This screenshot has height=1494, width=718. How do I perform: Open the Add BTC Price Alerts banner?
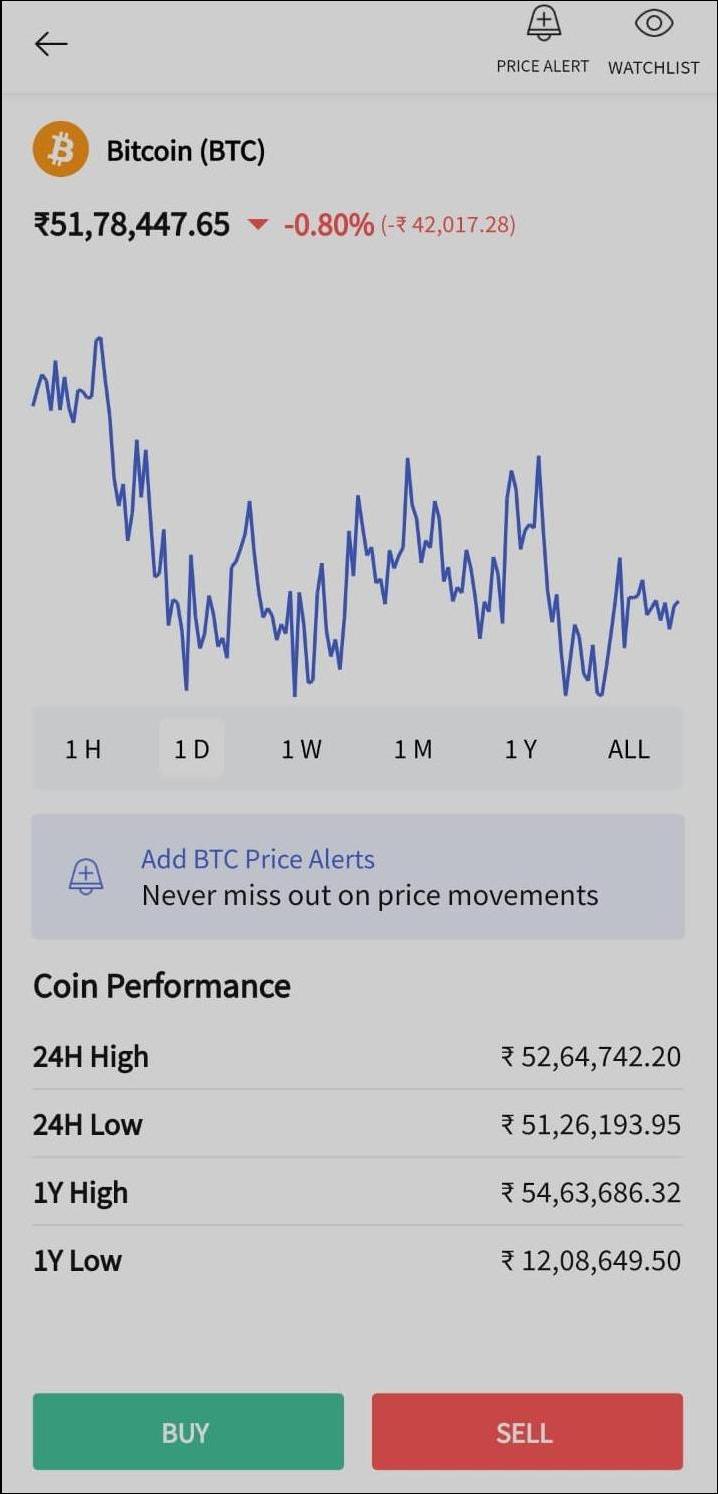pyautogui.click(x=358, y=877)
